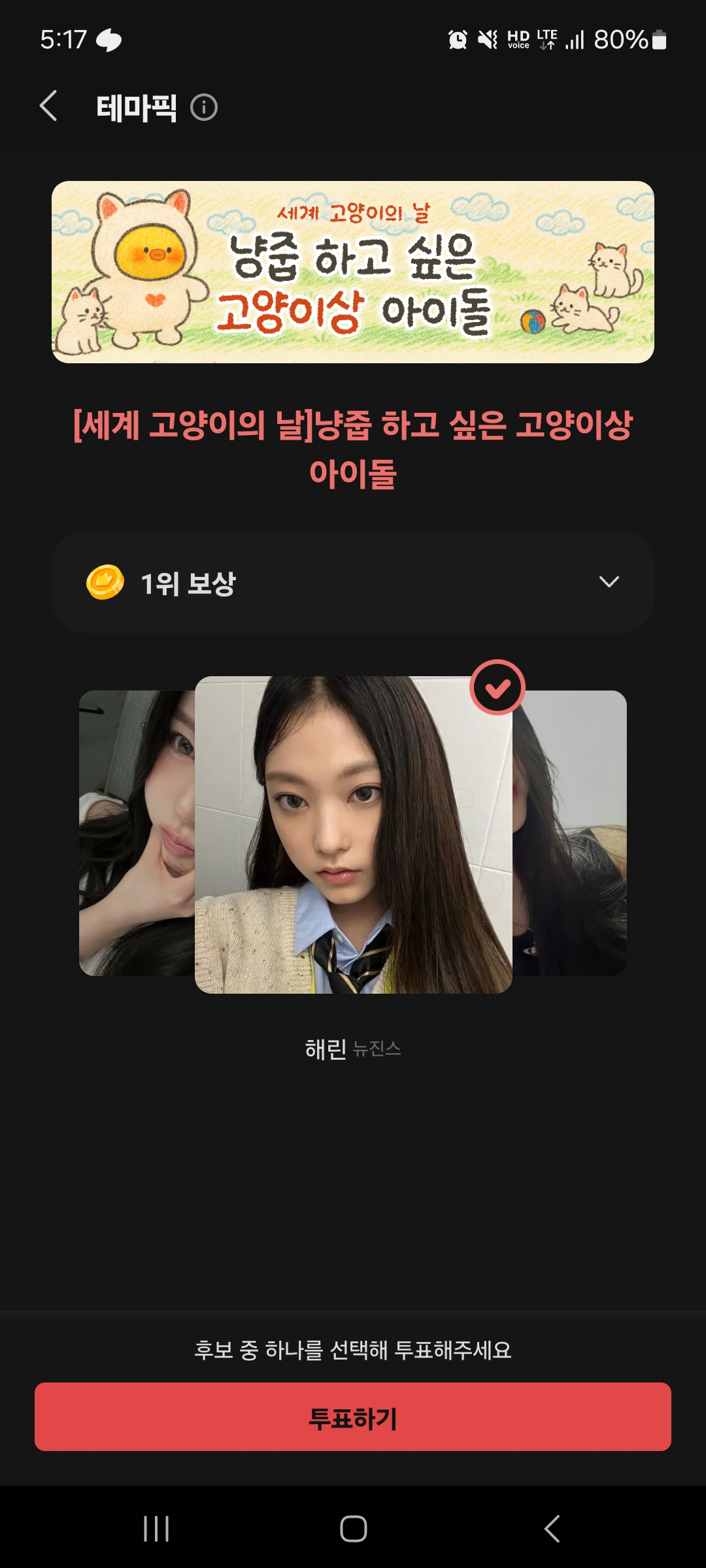
Task: Select the candidate card left of 해린
Action: tap(136, 833)
